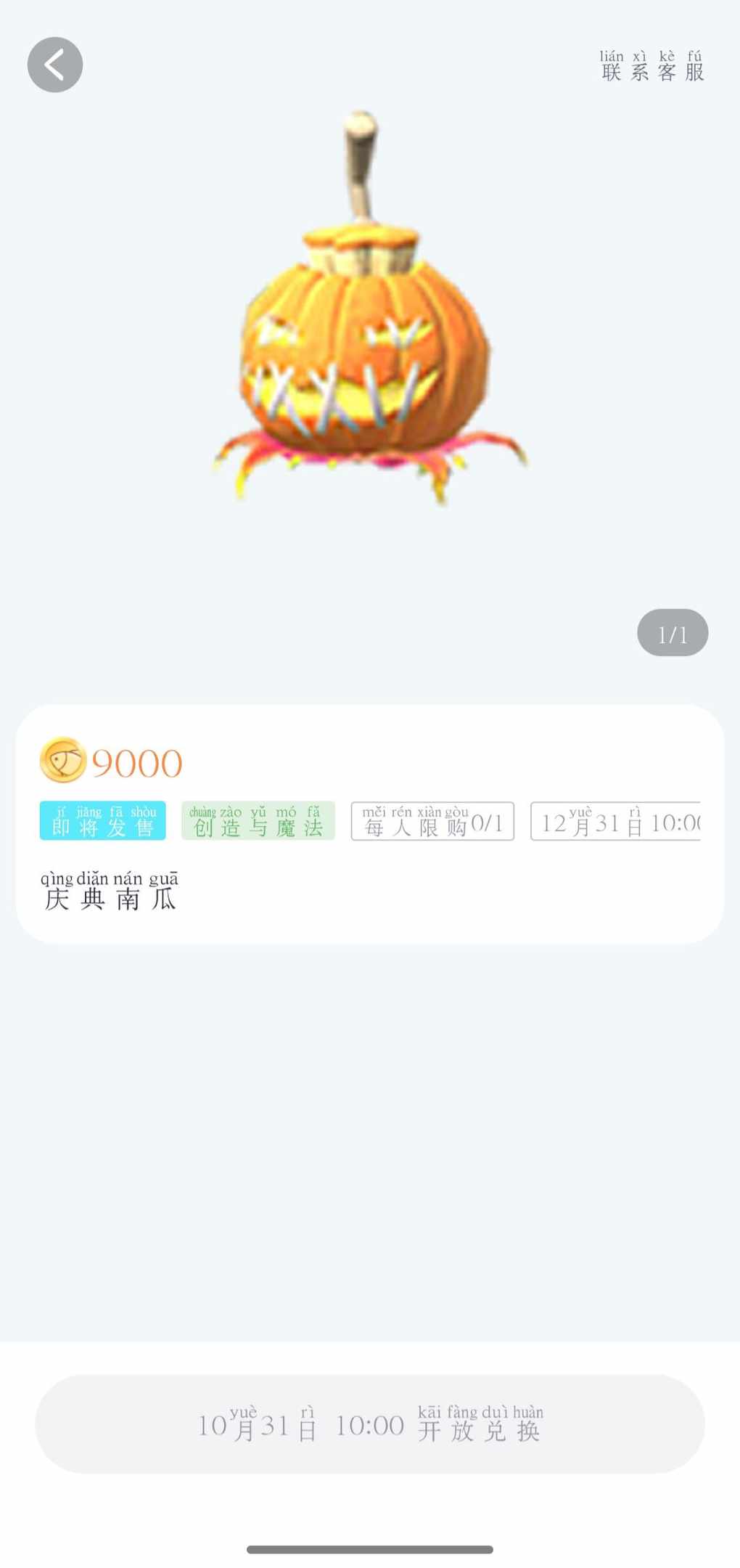Open 联系客服 customer service
Image resolution: width=740 pixels, height=1568 pixels.
651,67
